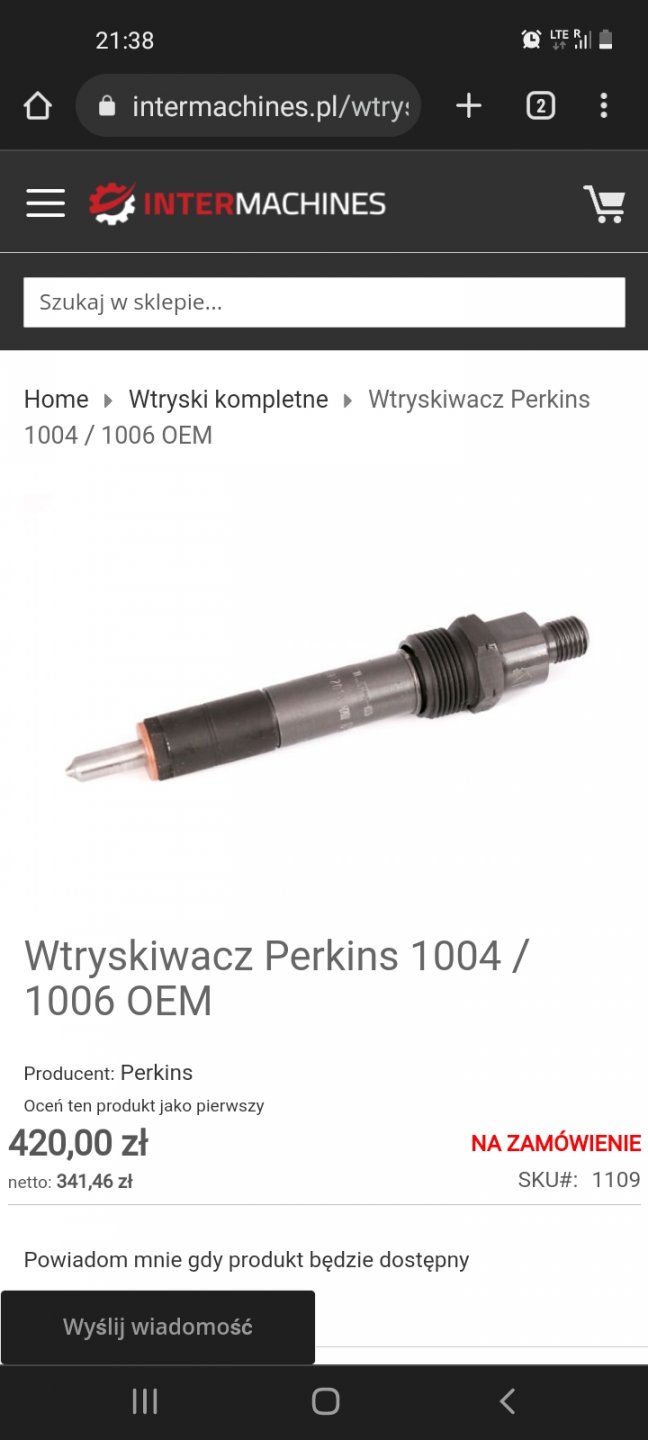648x1440 pixels.
Task: Open browser home page icon
Action: pyautogui.click(x=37, y=106)
